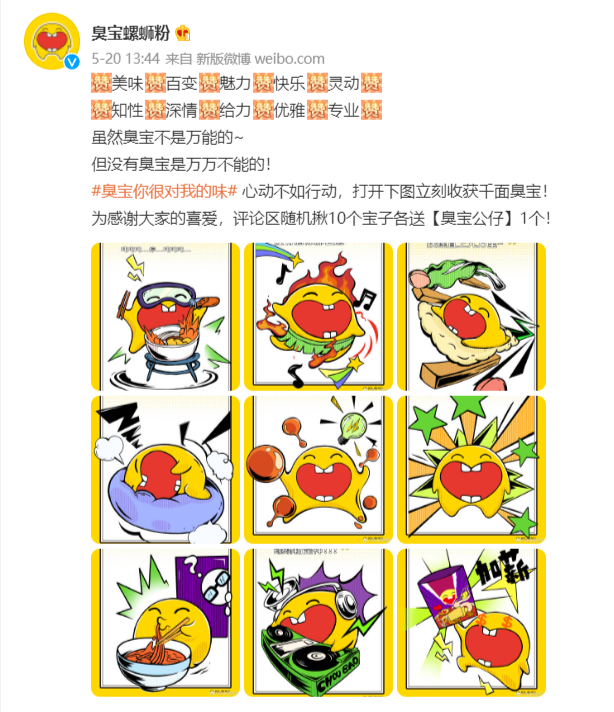Image resolution: width=614 pixels, height=712 pixels.
Task: Open 臭宝螺蛳粉's profile avatar
Action: [x=52, y=43]
